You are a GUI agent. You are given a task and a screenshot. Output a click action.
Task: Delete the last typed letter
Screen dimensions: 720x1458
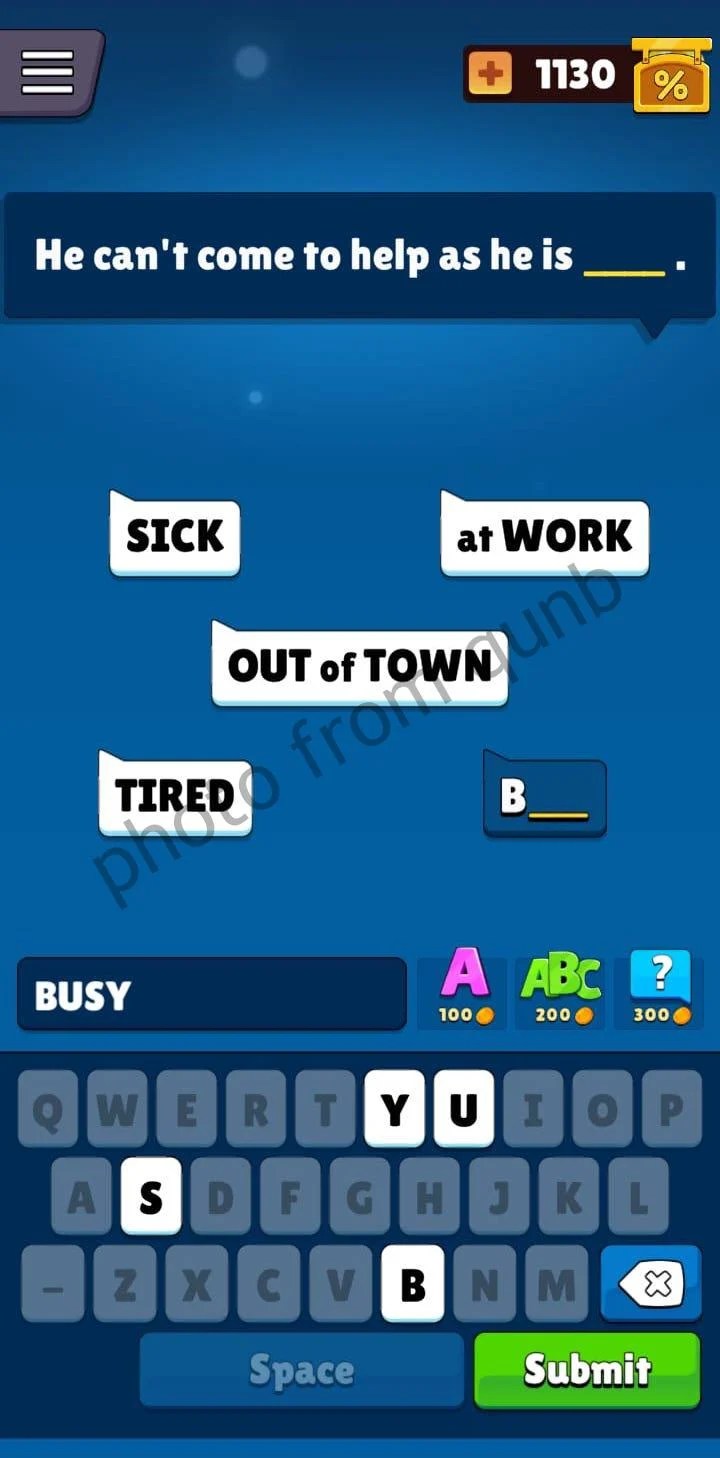[x=651, y=1283]
